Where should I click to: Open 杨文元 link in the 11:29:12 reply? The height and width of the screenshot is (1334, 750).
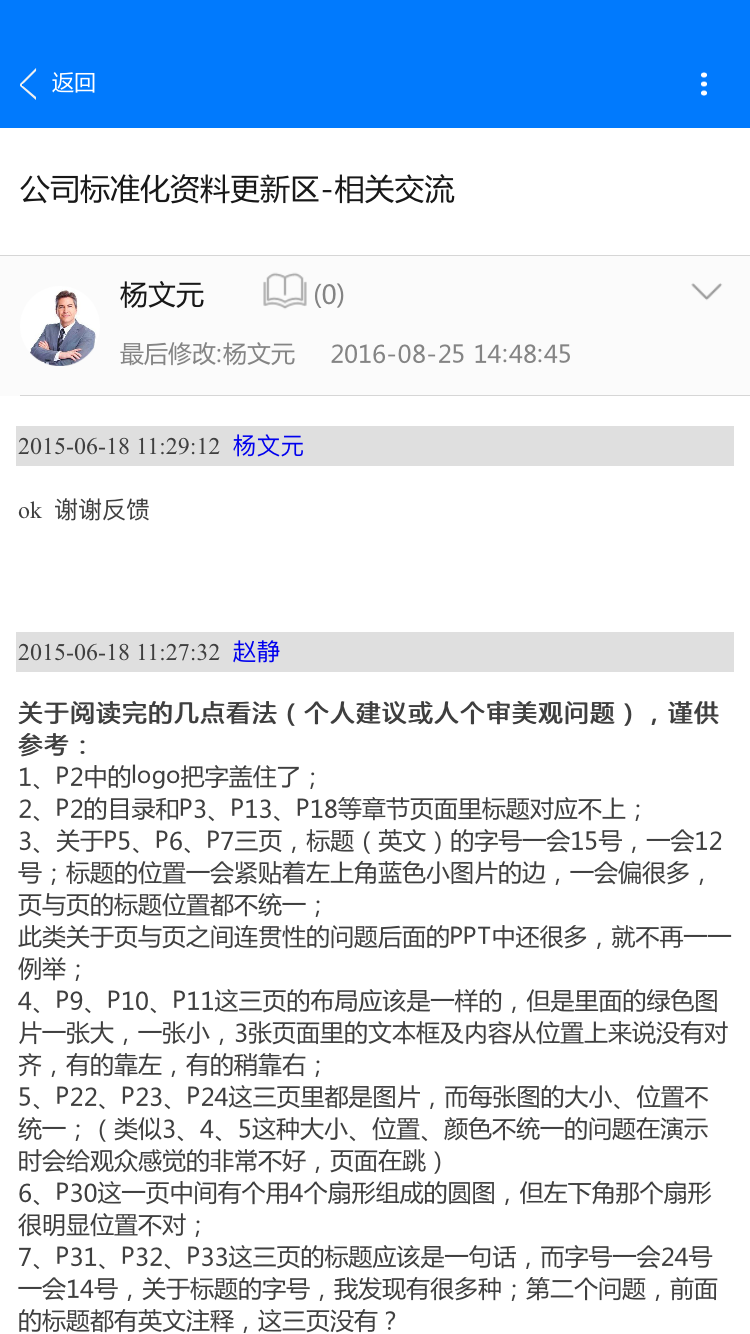(x=268, y=446)
